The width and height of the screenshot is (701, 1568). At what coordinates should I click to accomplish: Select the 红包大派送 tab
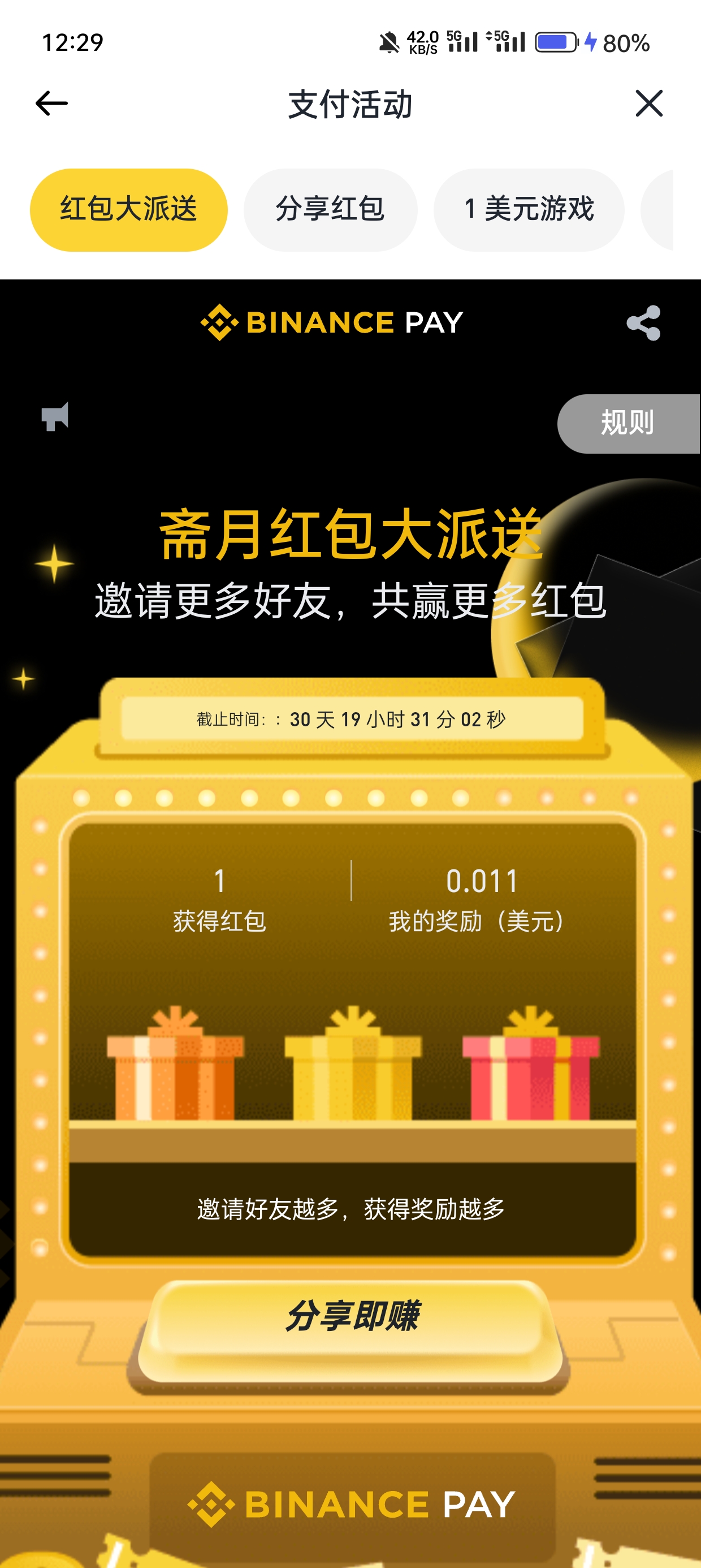pyautogui.click(x=128, y=209)
